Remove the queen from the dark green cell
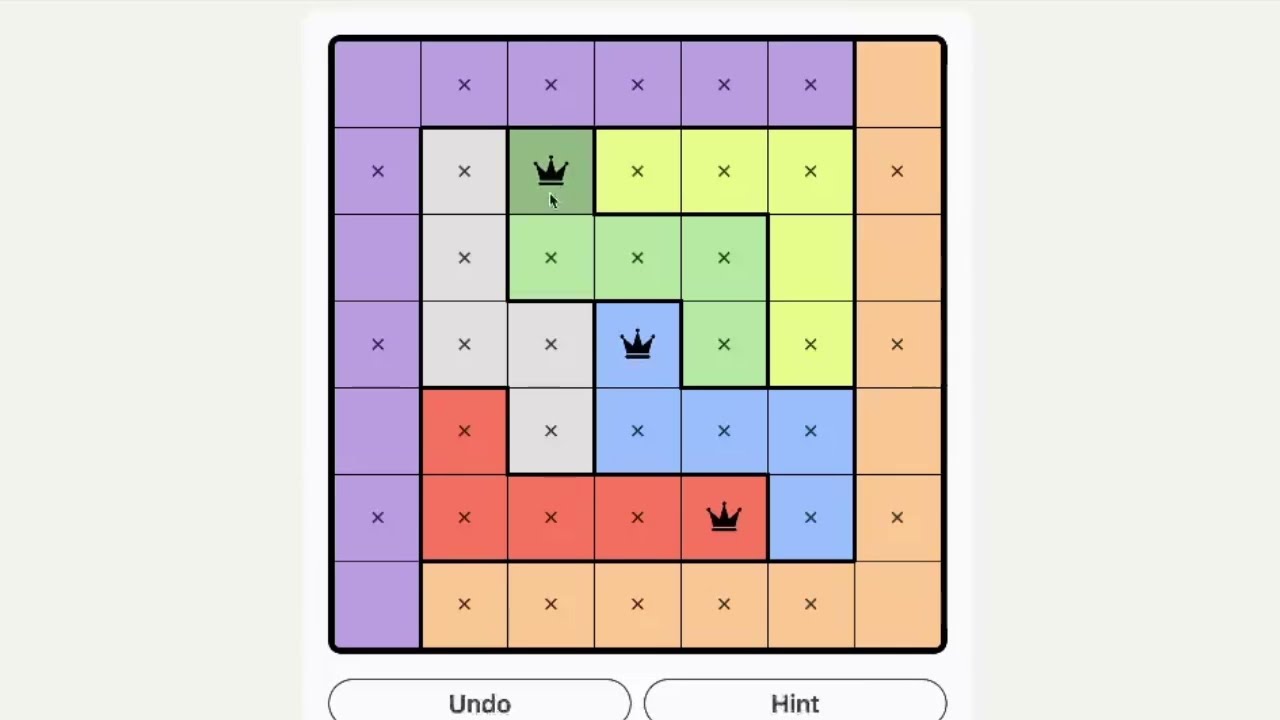Screen dimensions: 1280x720 [x=551, y=171]
